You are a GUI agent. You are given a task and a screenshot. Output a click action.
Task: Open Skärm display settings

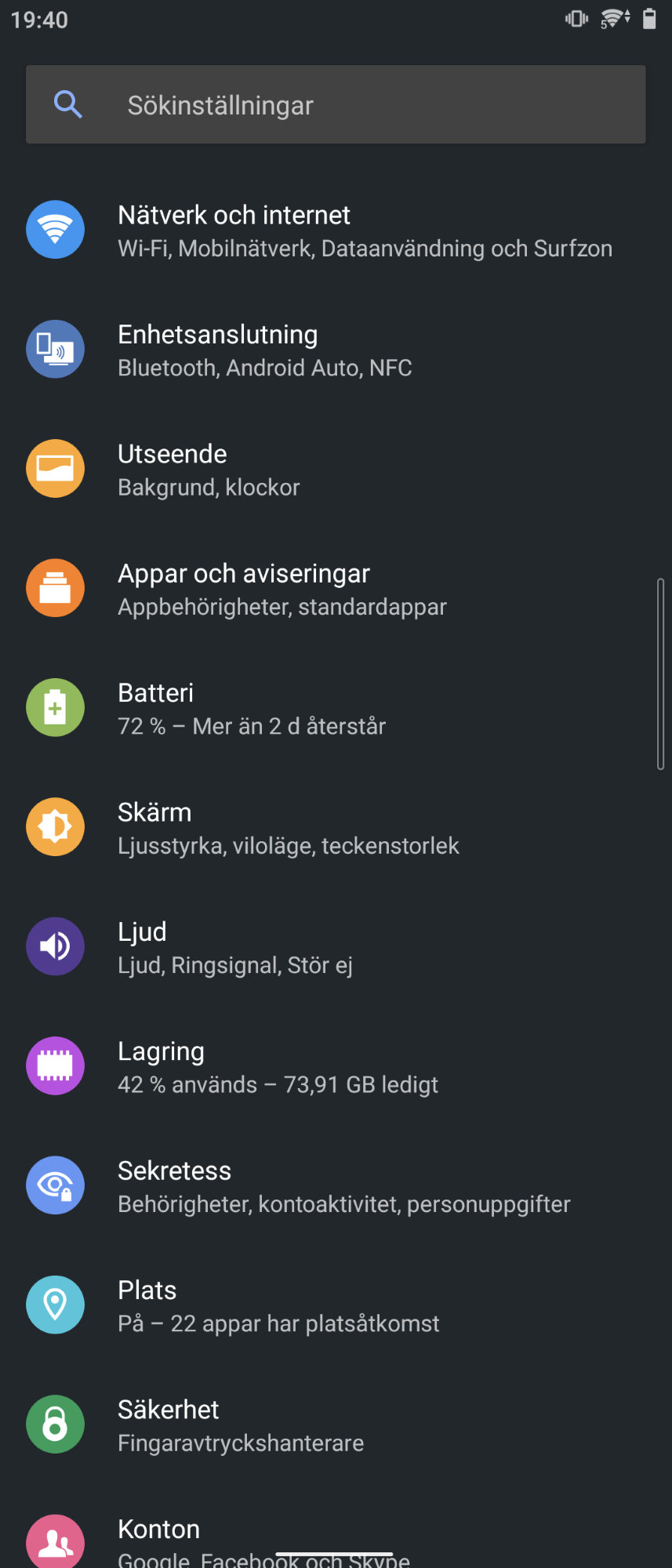click(x=336, y=828)
